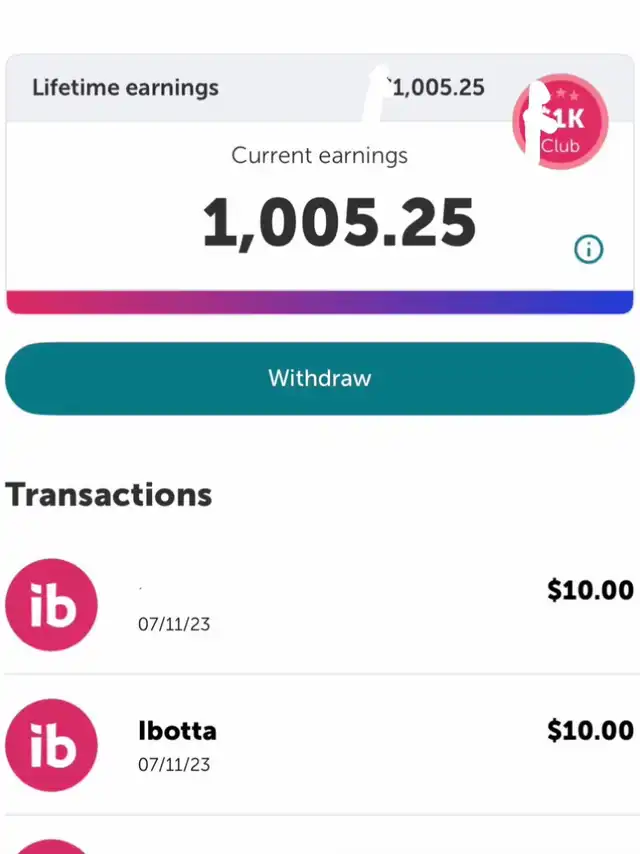Open the $1K Club badge
Image resolution: width=640 pixels, height=854 pixels.
[x=560, y=122]
